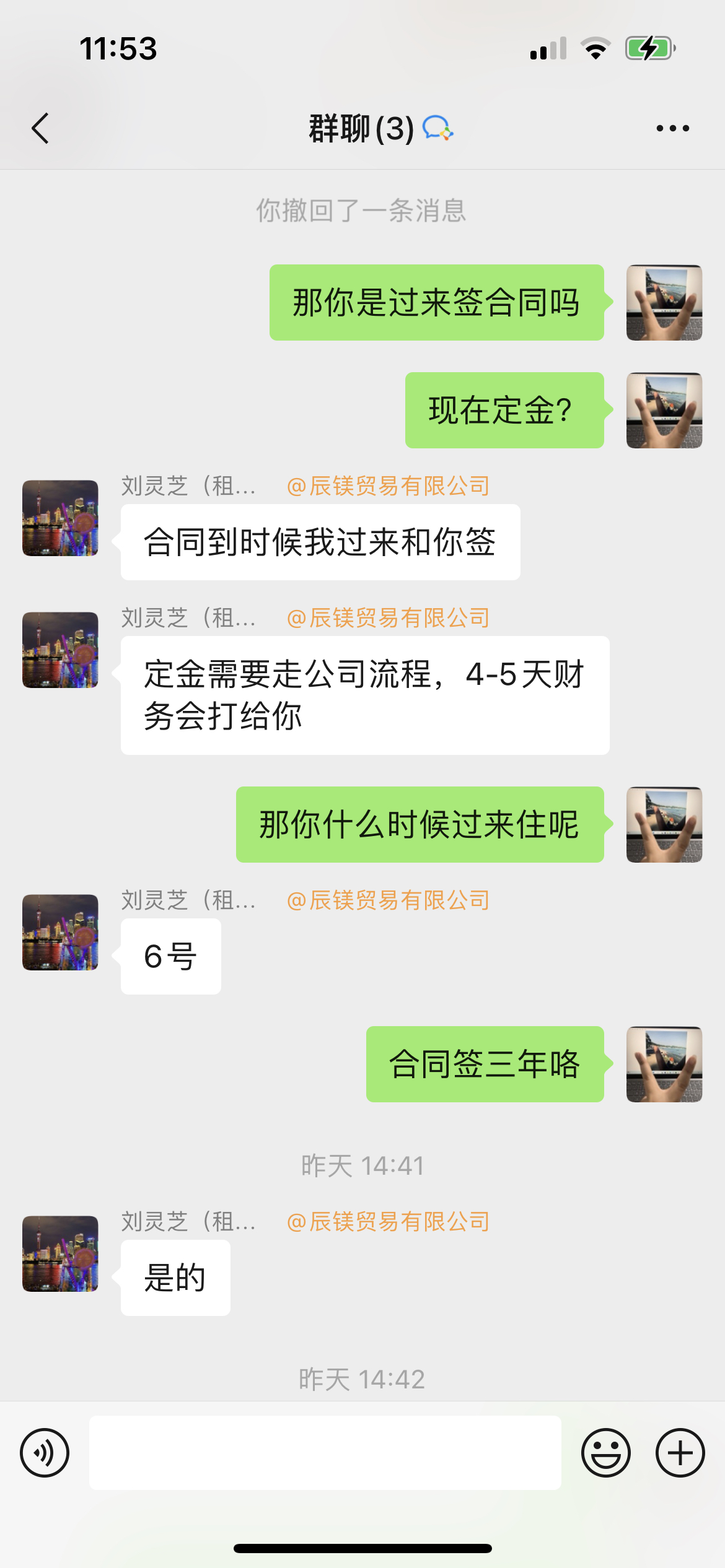Tap the 昨天 14:41 timestamp
The image size is (725, 1568).
[x=362, y=1164]
